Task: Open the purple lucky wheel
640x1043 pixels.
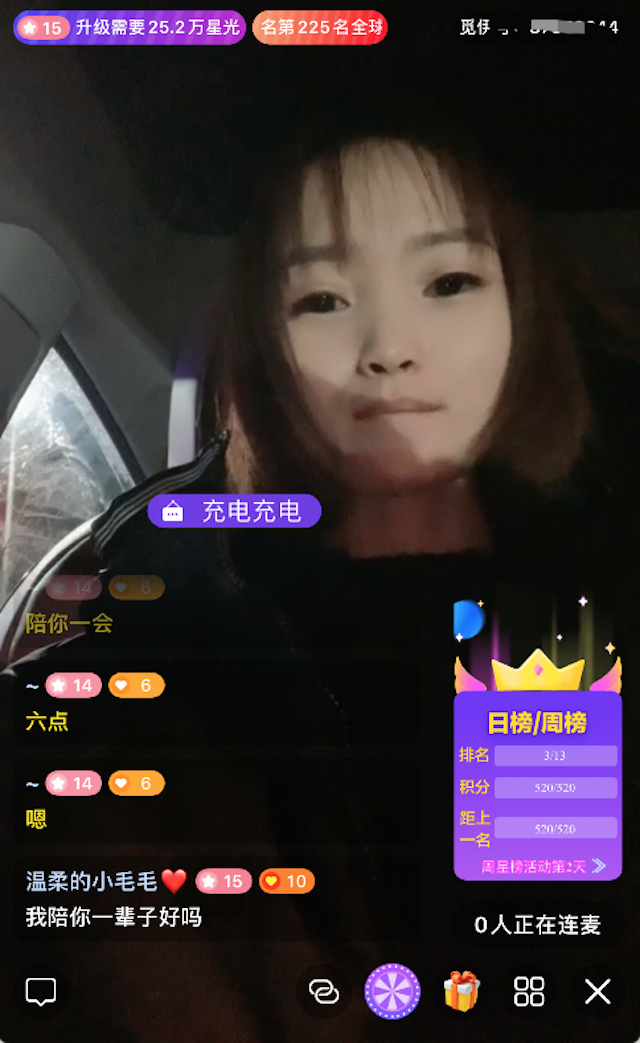Action: pos(392,992)
